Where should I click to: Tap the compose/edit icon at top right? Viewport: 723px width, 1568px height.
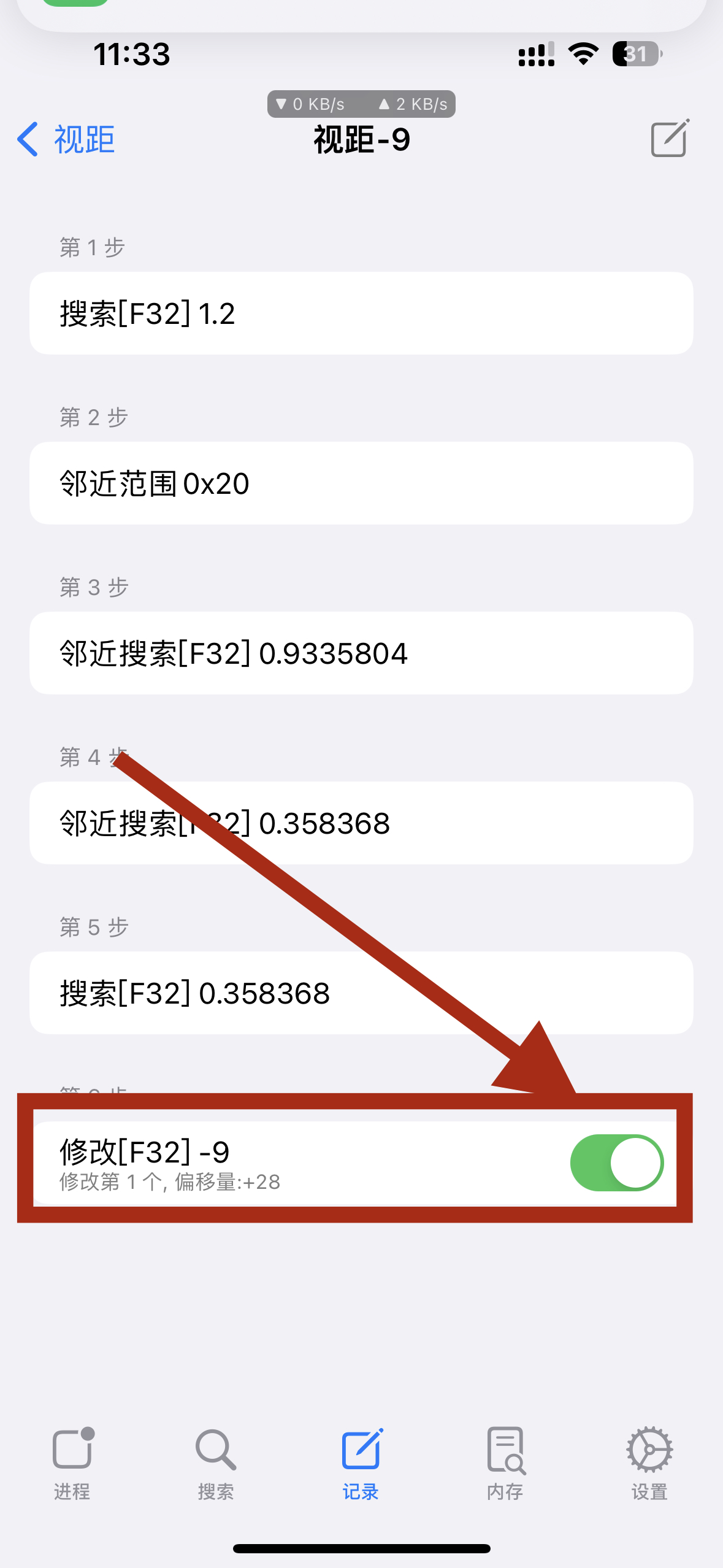pos(668,139)
